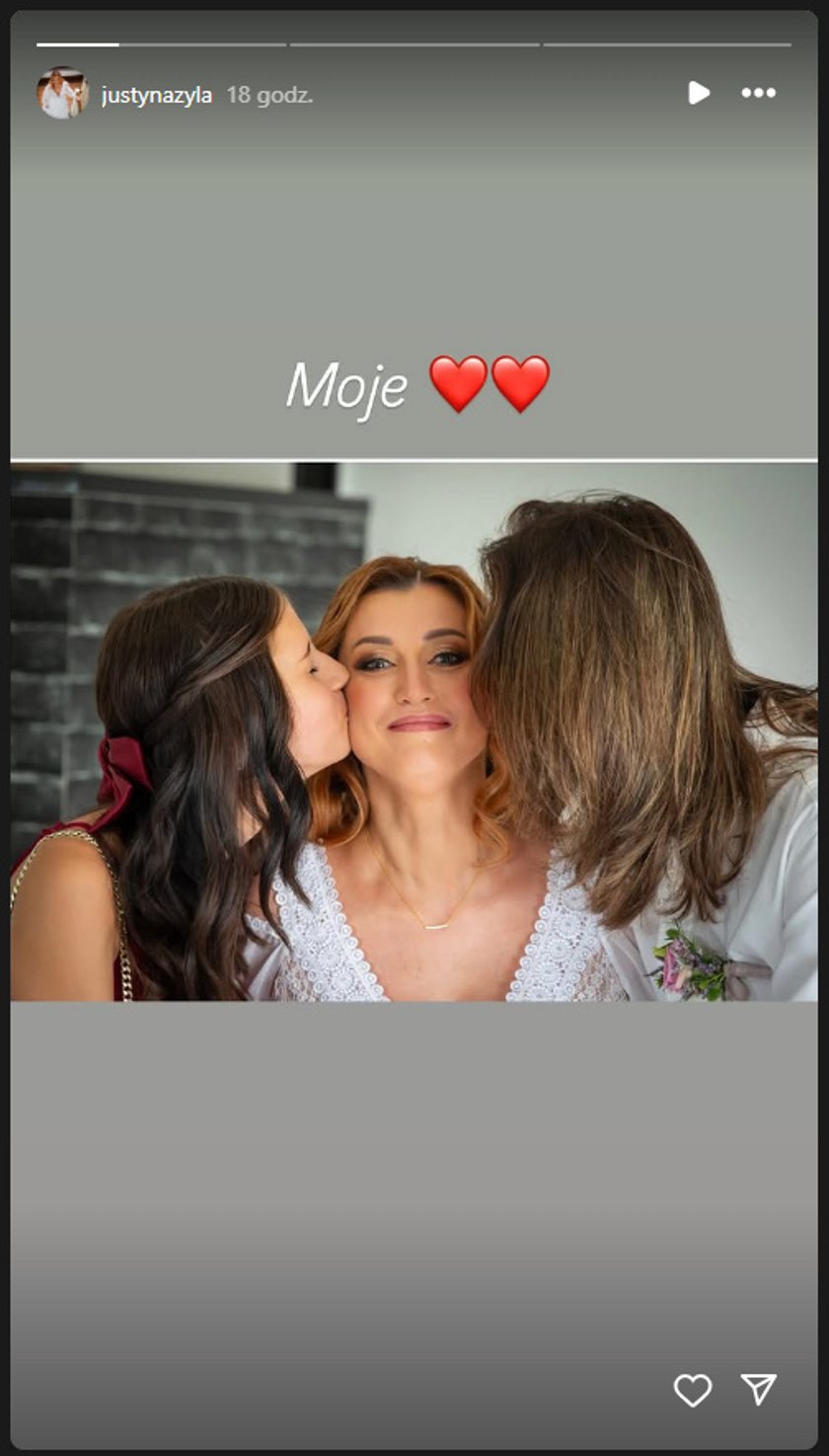
Task: Open justynazyla's profile picture
Action: tap(62, 94)
